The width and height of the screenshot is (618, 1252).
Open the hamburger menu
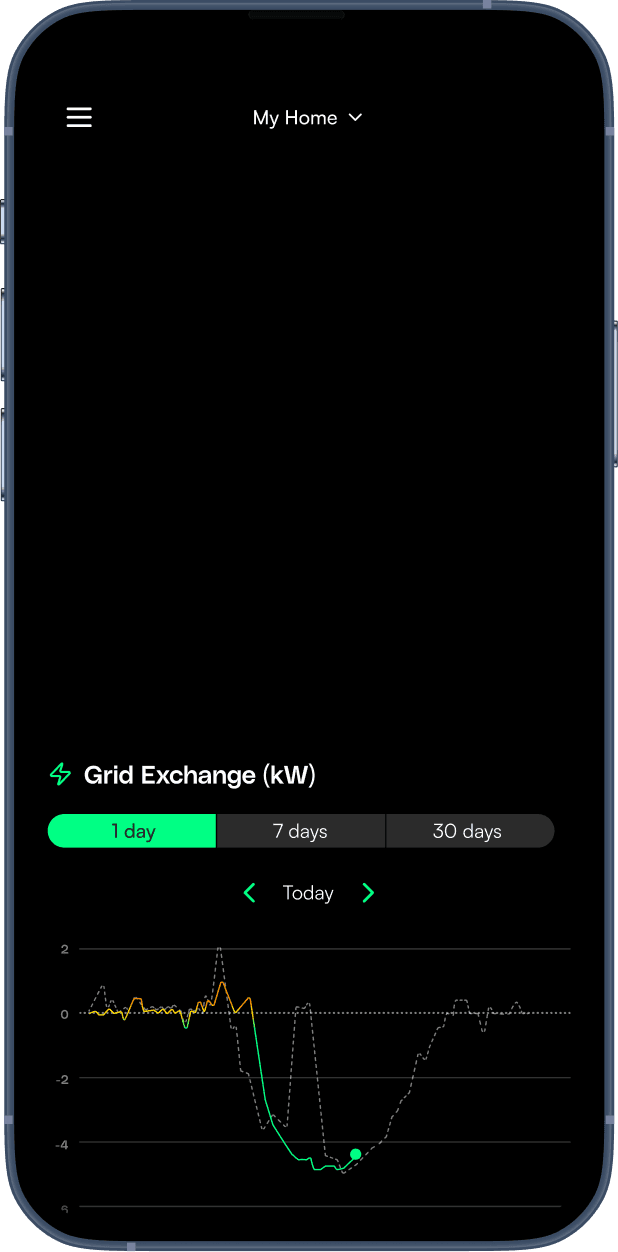[x=79, y=118]
